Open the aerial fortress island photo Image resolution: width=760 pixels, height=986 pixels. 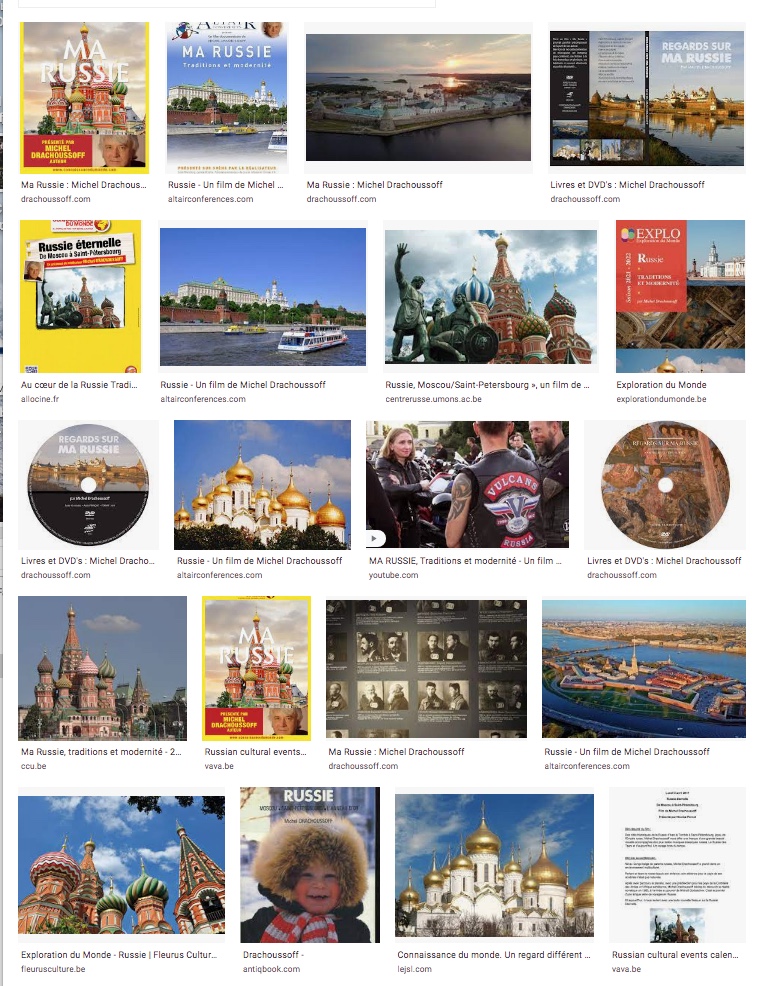pos(643,668)
